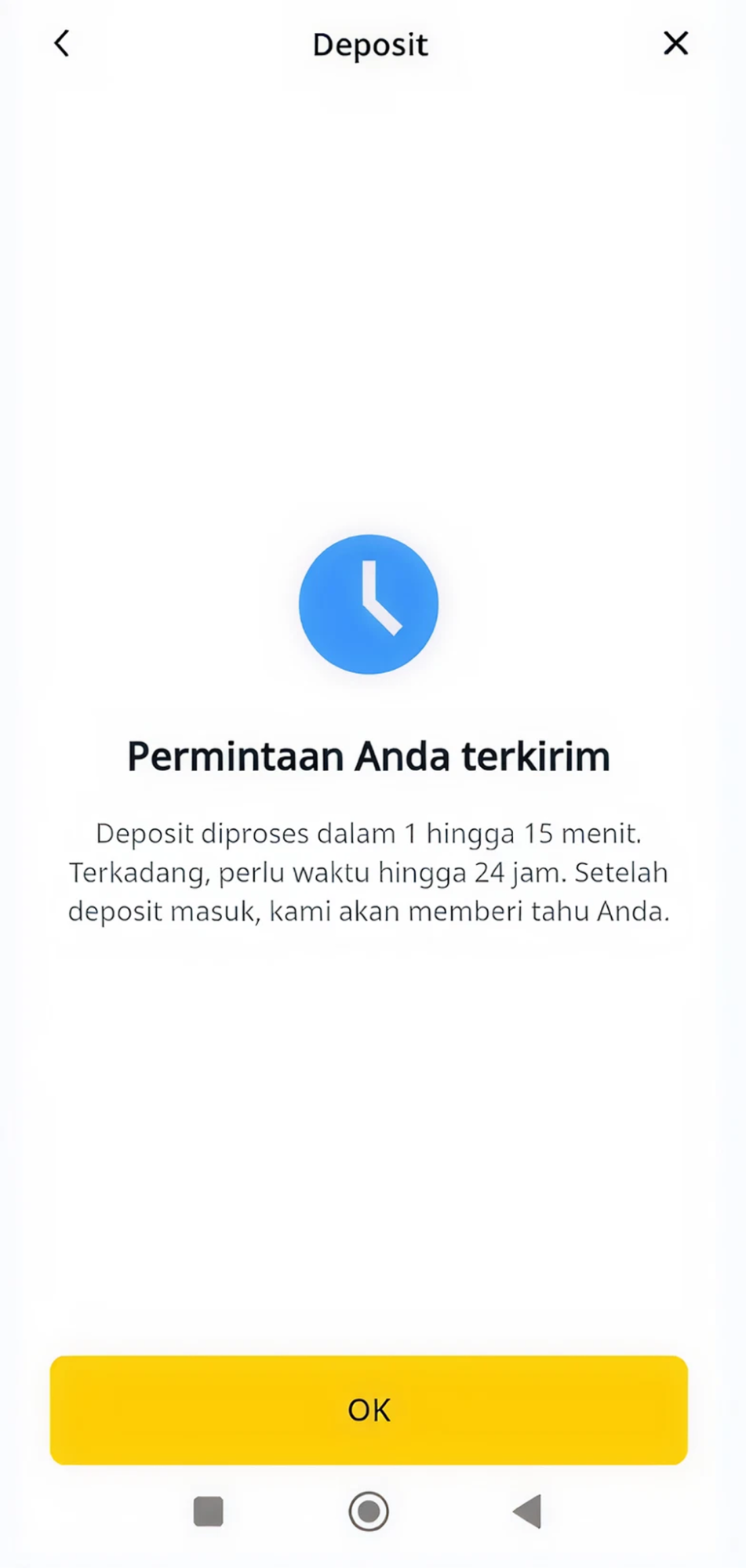Open recent apps with the square button
The image size is (746, 1568).
point(209,1511)
